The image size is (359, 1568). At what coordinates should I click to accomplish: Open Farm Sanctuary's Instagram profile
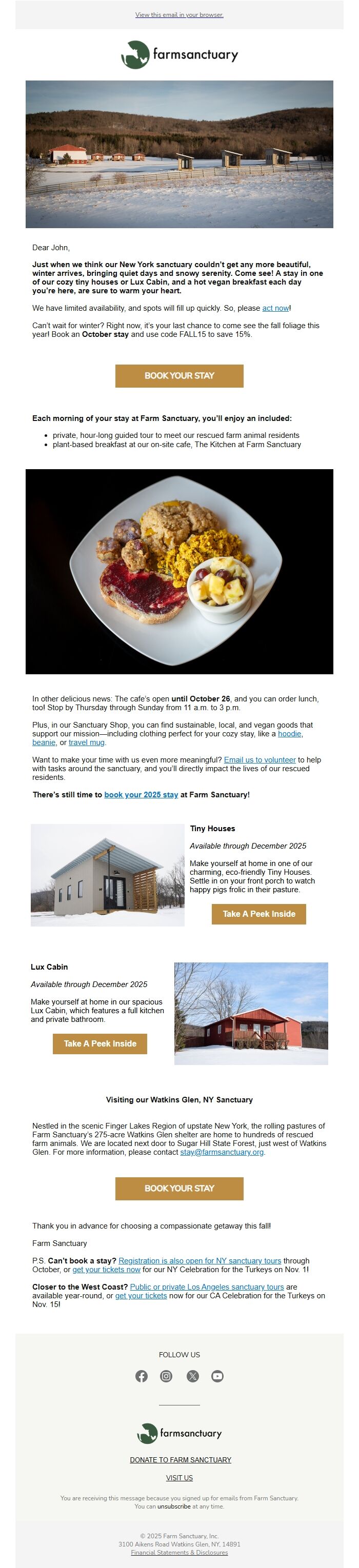click(166, 1376)
